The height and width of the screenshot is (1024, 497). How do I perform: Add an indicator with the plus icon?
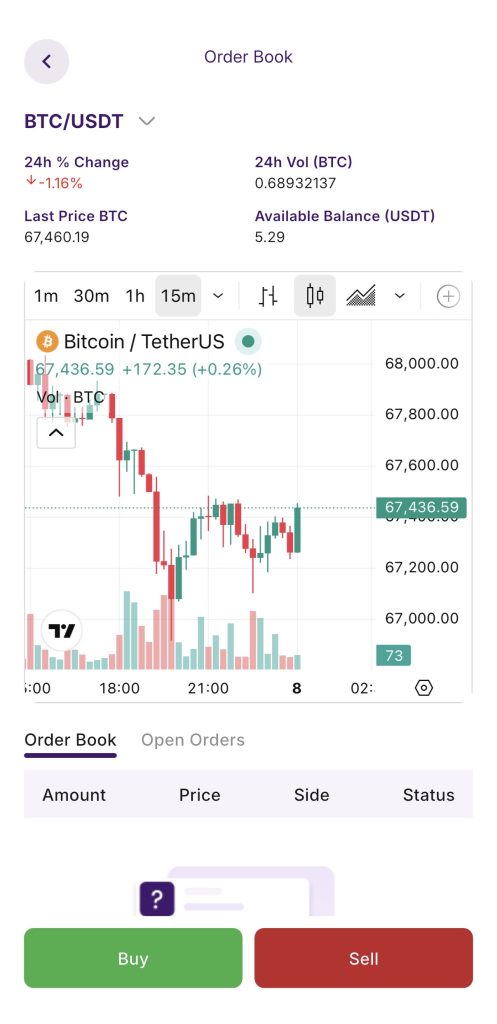point(448,296)
